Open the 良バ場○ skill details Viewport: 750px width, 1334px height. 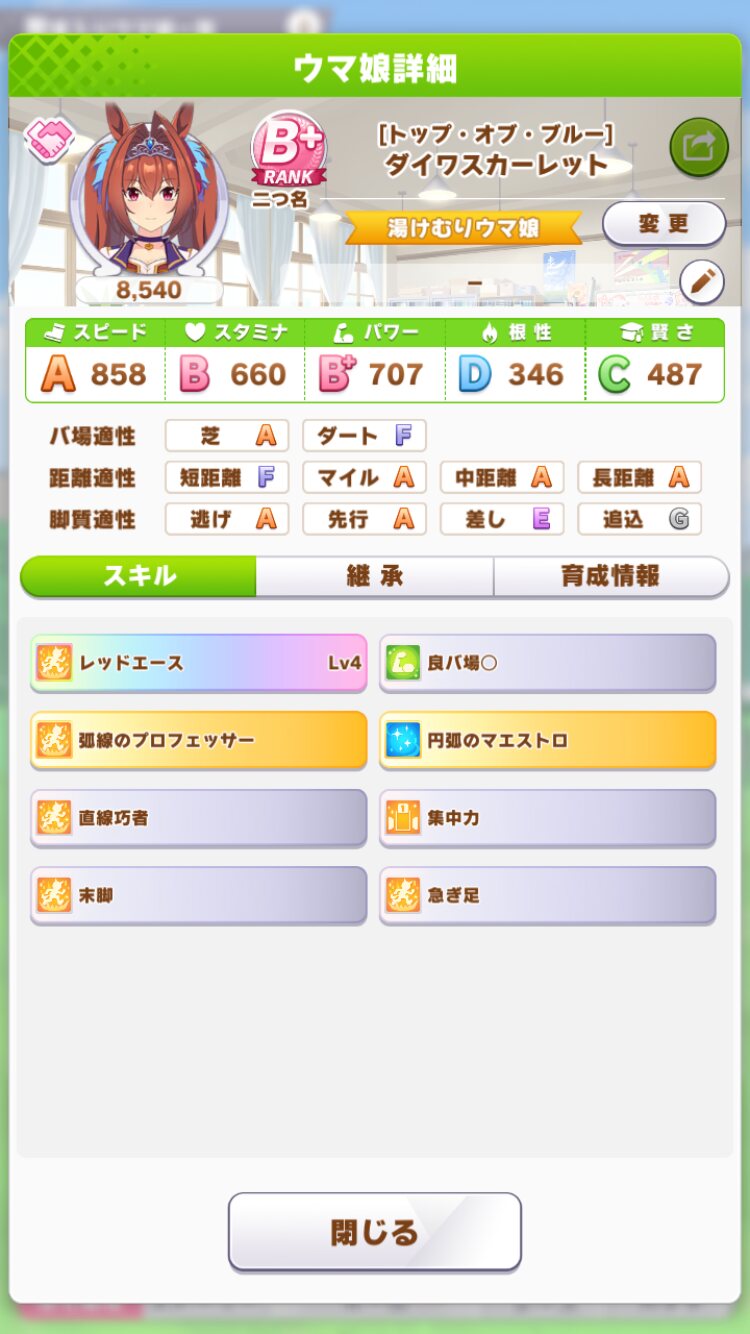tap(547, 662)
